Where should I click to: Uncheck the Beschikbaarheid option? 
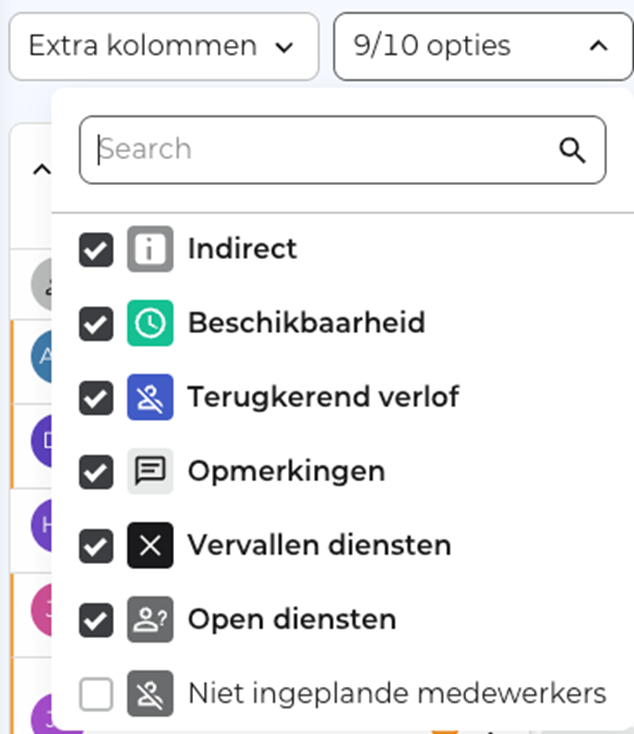[x=96, y=323]
